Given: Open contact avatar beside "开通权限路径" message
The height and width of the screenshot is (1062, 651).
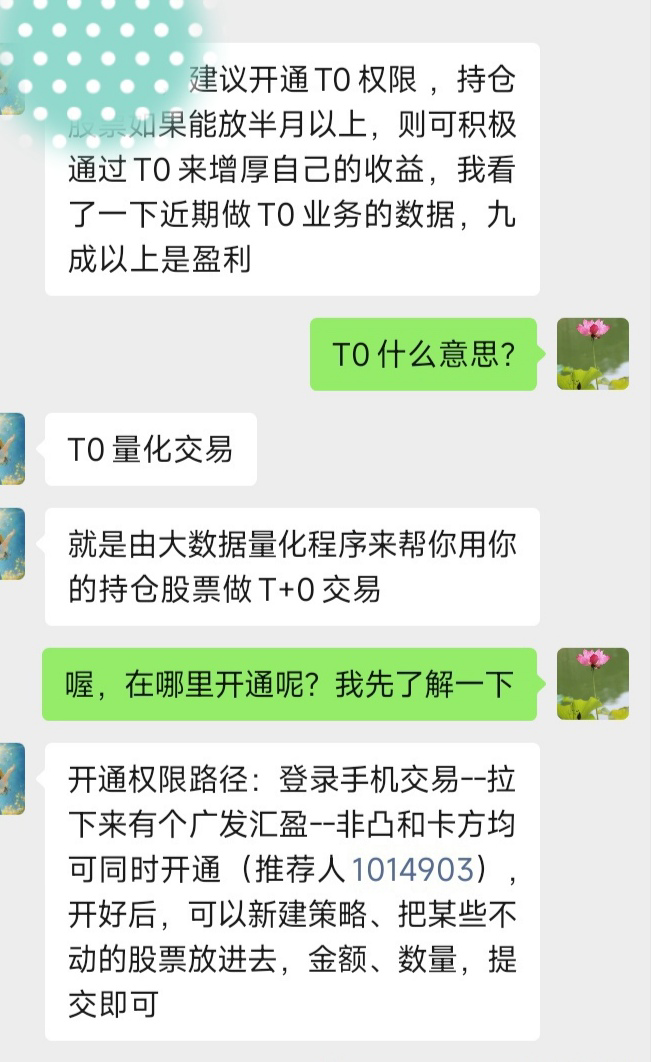Looking at the screenshot, I should point(12,779).
